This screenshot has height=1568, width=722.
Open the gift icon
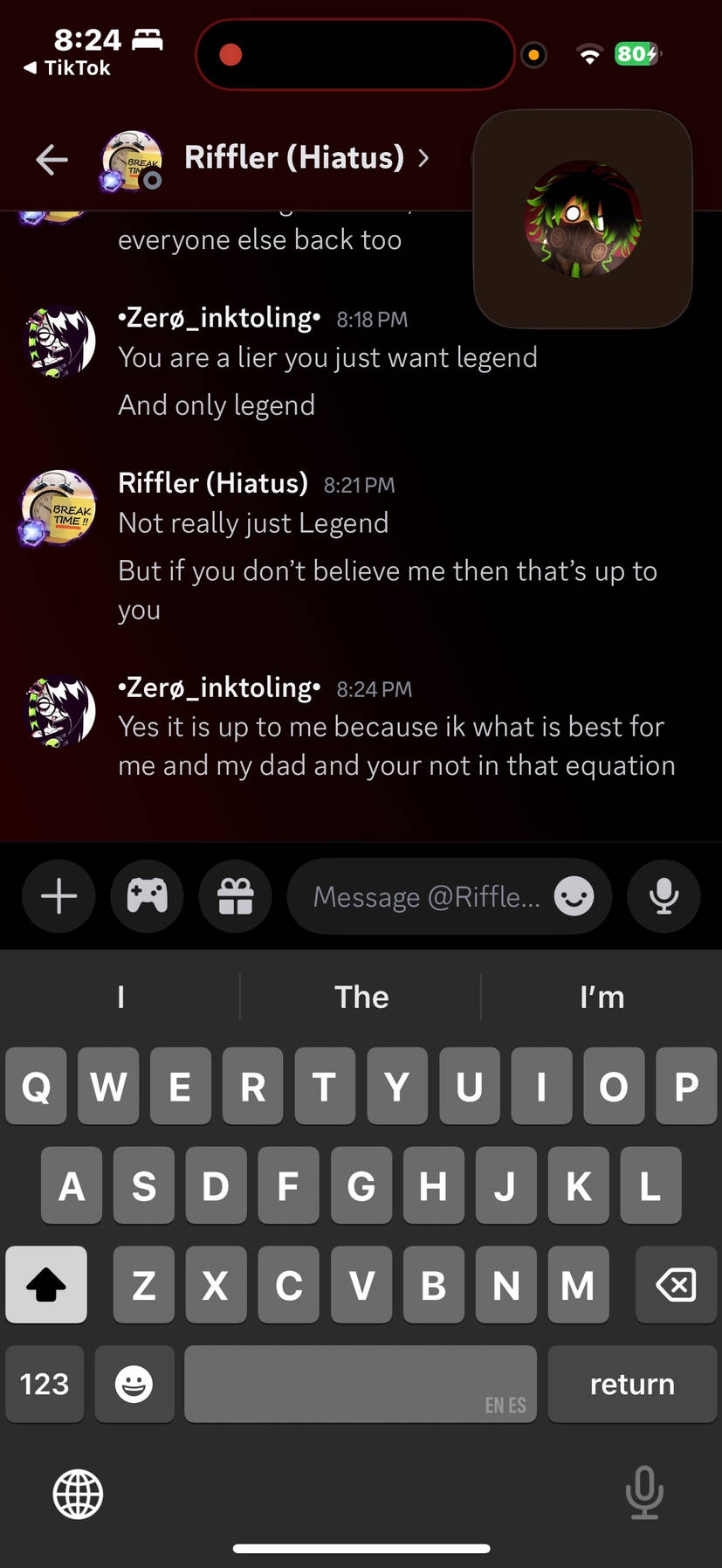pyautogui.click(x=236, y=896)
